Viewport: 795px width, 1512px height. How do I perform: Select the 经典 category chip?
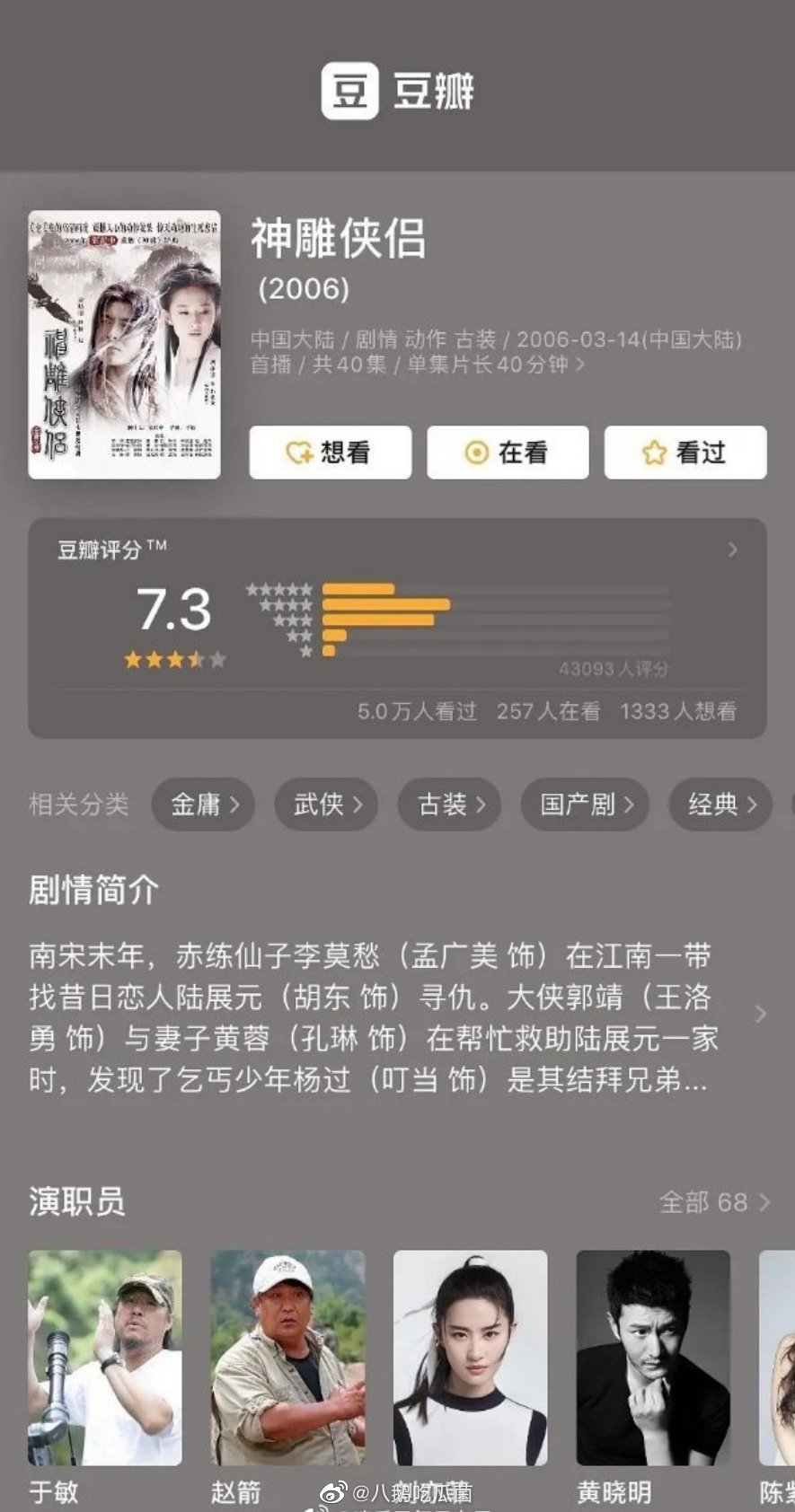(720, 804)
